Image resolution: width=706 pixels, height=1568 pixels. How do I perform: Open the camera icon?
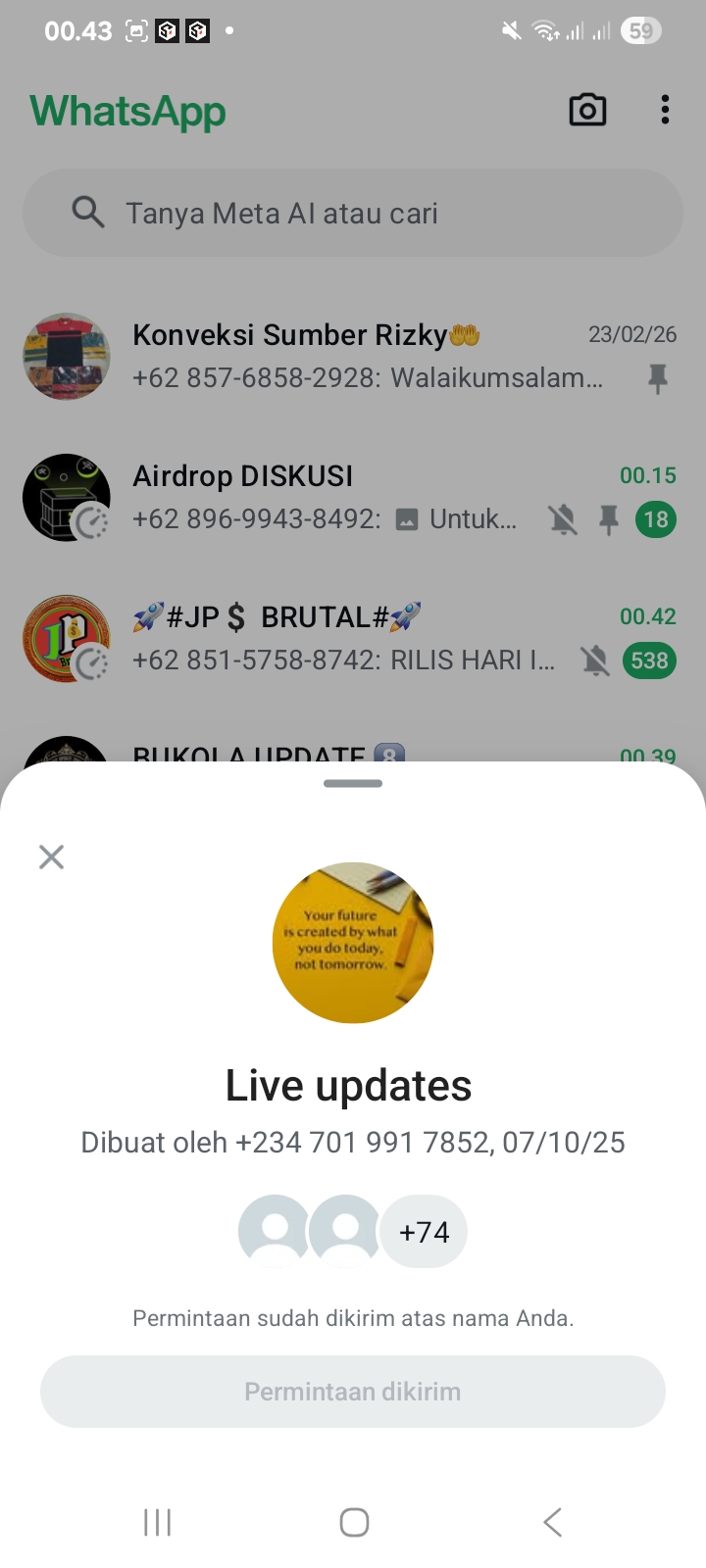[587, 110]
